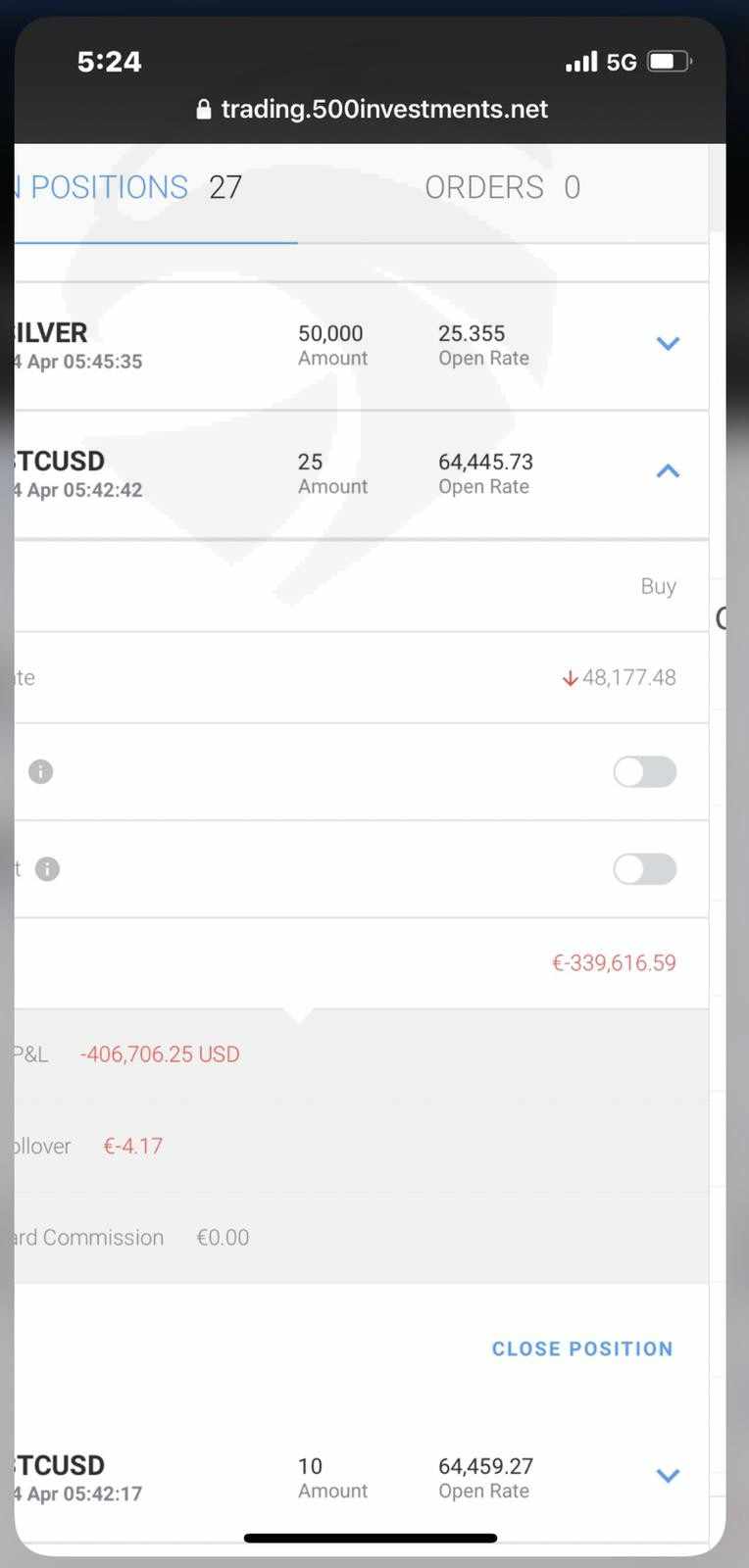Tap the trading.500investments.net address bar
This screenshot has height=1568, width=749.
(373, 109)
